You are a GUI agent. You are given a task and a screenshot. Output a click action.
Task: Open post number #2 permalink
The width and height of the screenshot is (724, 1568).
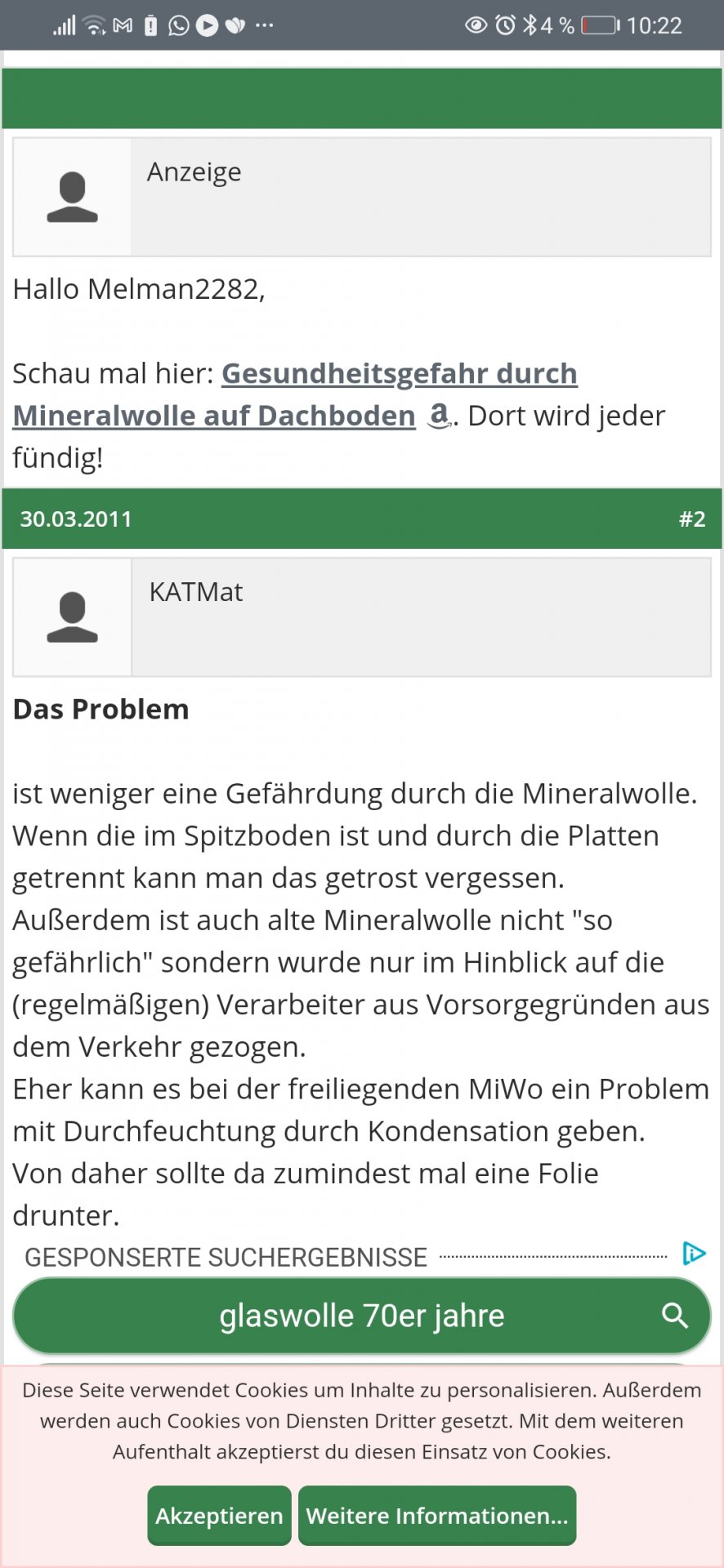click(692, 519)
